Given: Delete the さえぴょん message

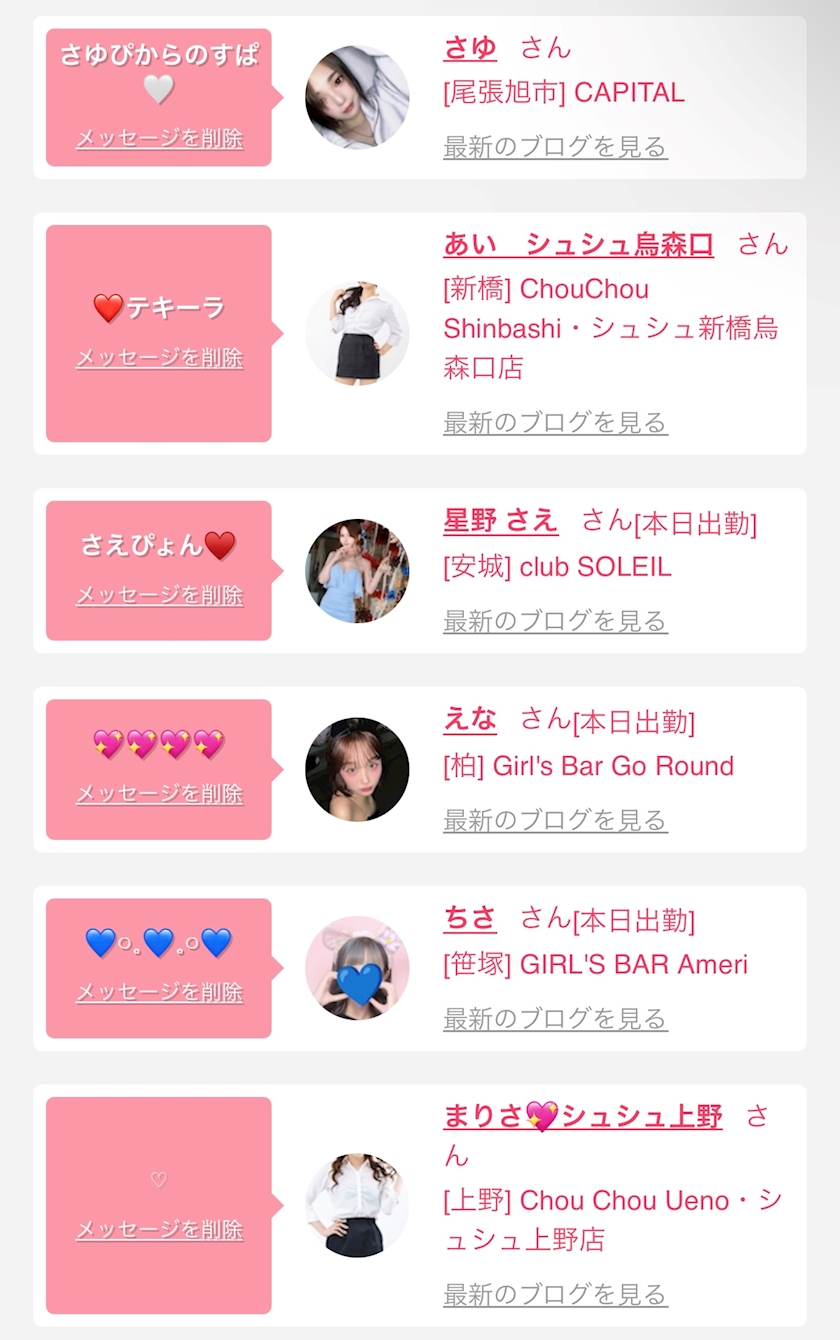Looking at the screenshot, I should click(x=159, y=594).
